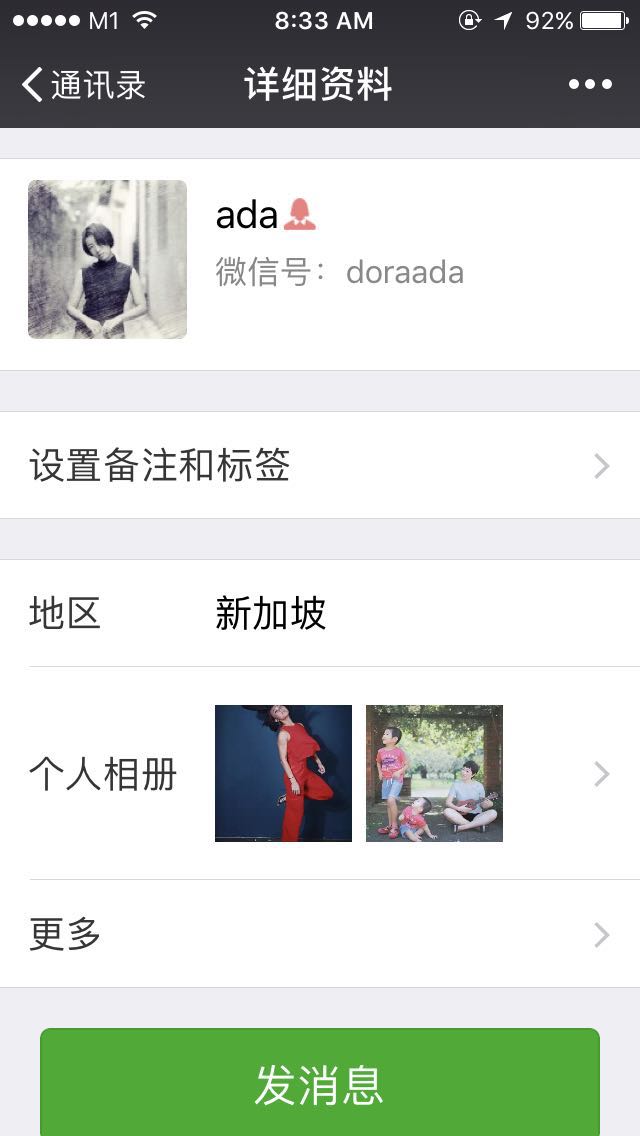Tap the green 发消息 button
The width and height of the screenshot is (640, 1136).
320,1084
